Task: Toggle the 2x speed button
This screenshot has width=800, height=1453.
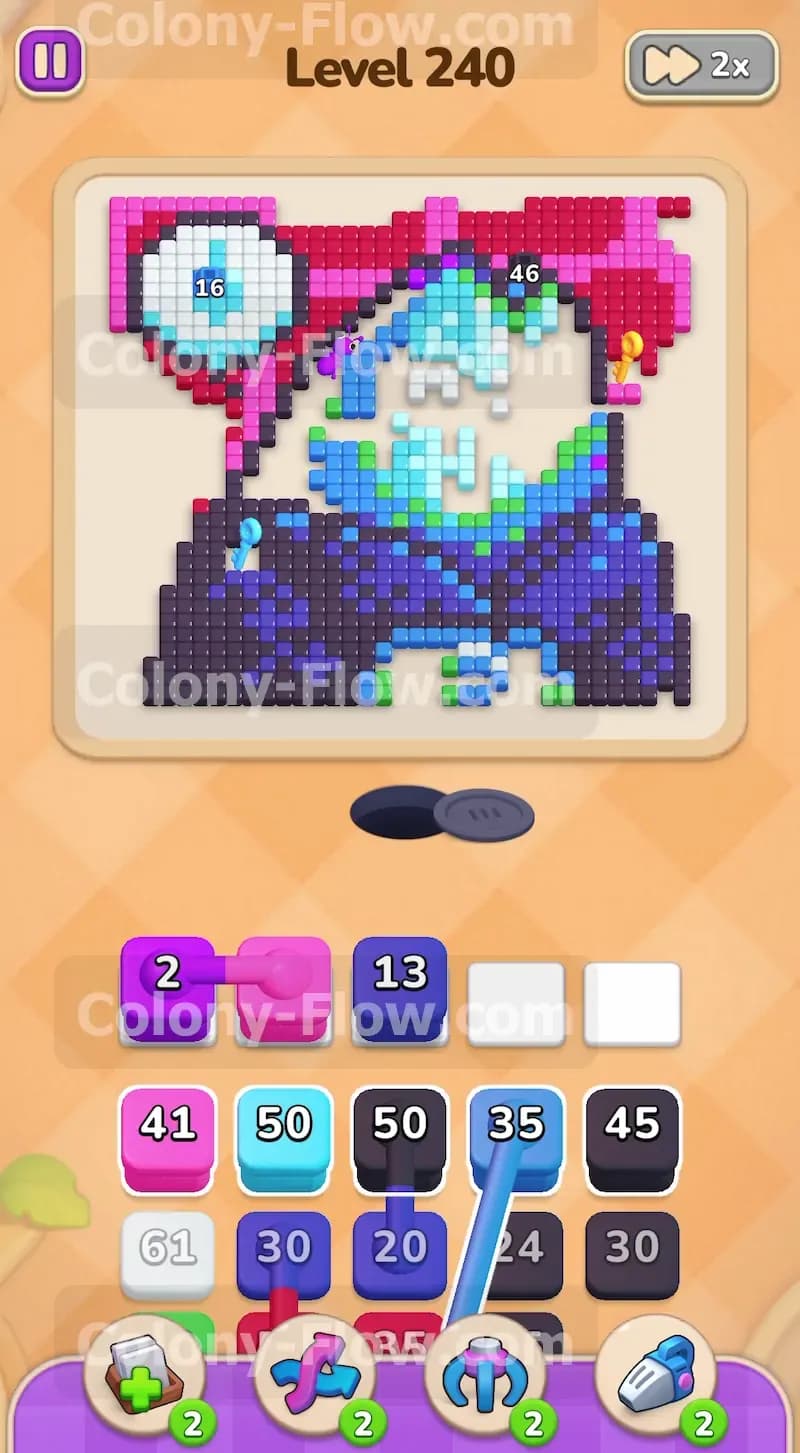Action: click(x=702, y=66)
